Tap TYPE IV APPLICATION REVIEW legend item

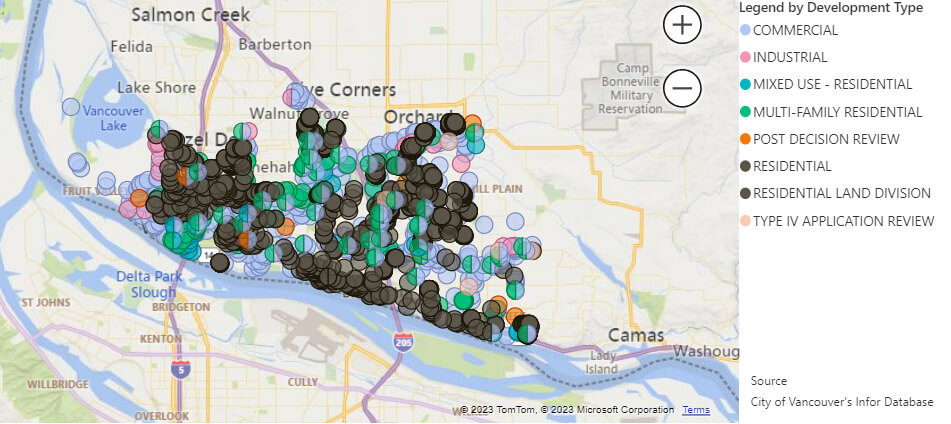[843, 220]
